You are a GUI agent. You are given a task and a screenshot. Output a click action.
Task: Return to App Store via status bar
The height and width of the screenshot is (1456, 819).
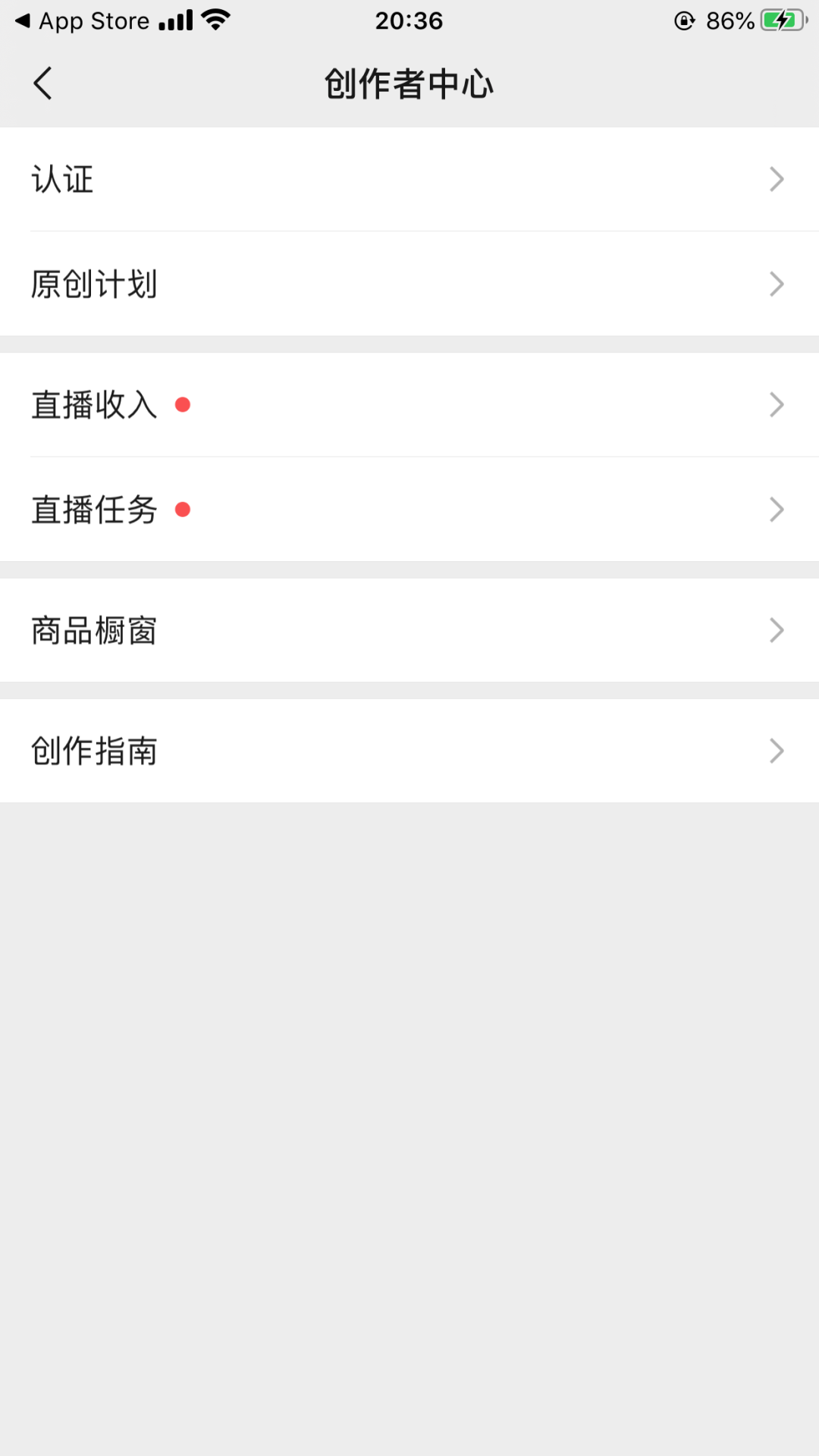pyautogui.click(x=82, y=20)
